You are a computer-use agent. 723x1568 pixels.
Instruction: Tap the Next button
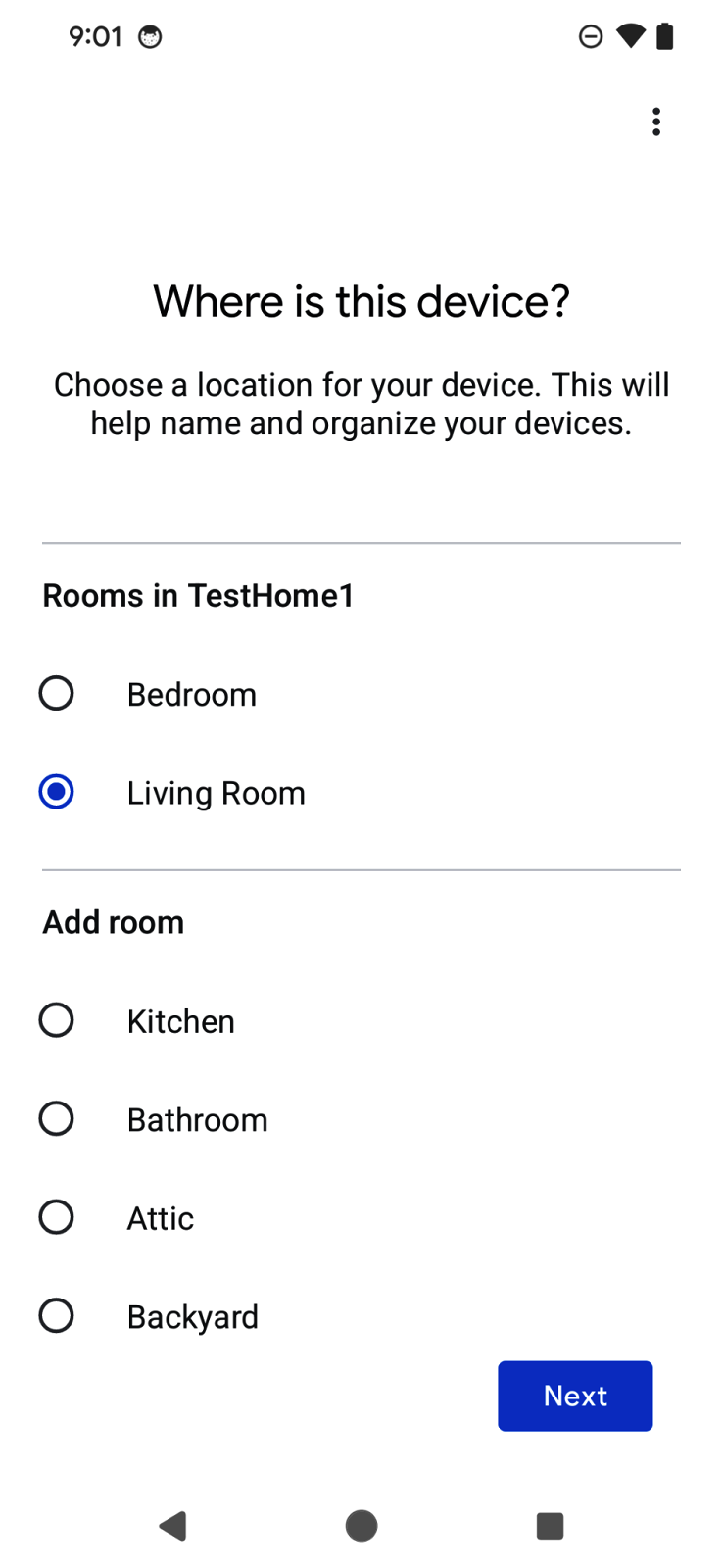[x=575, y=1396]
